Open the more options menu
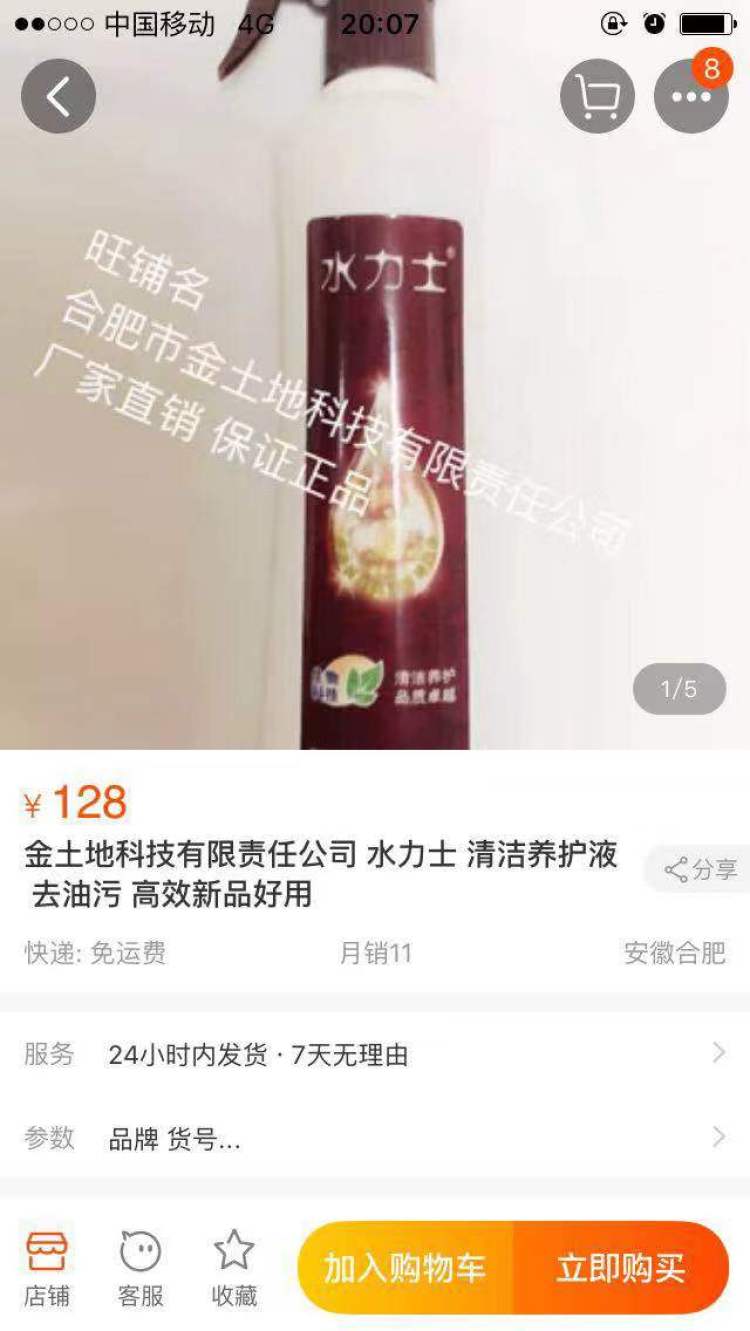750x1331 pixels. pyautogui.click(x=691, y=97)
